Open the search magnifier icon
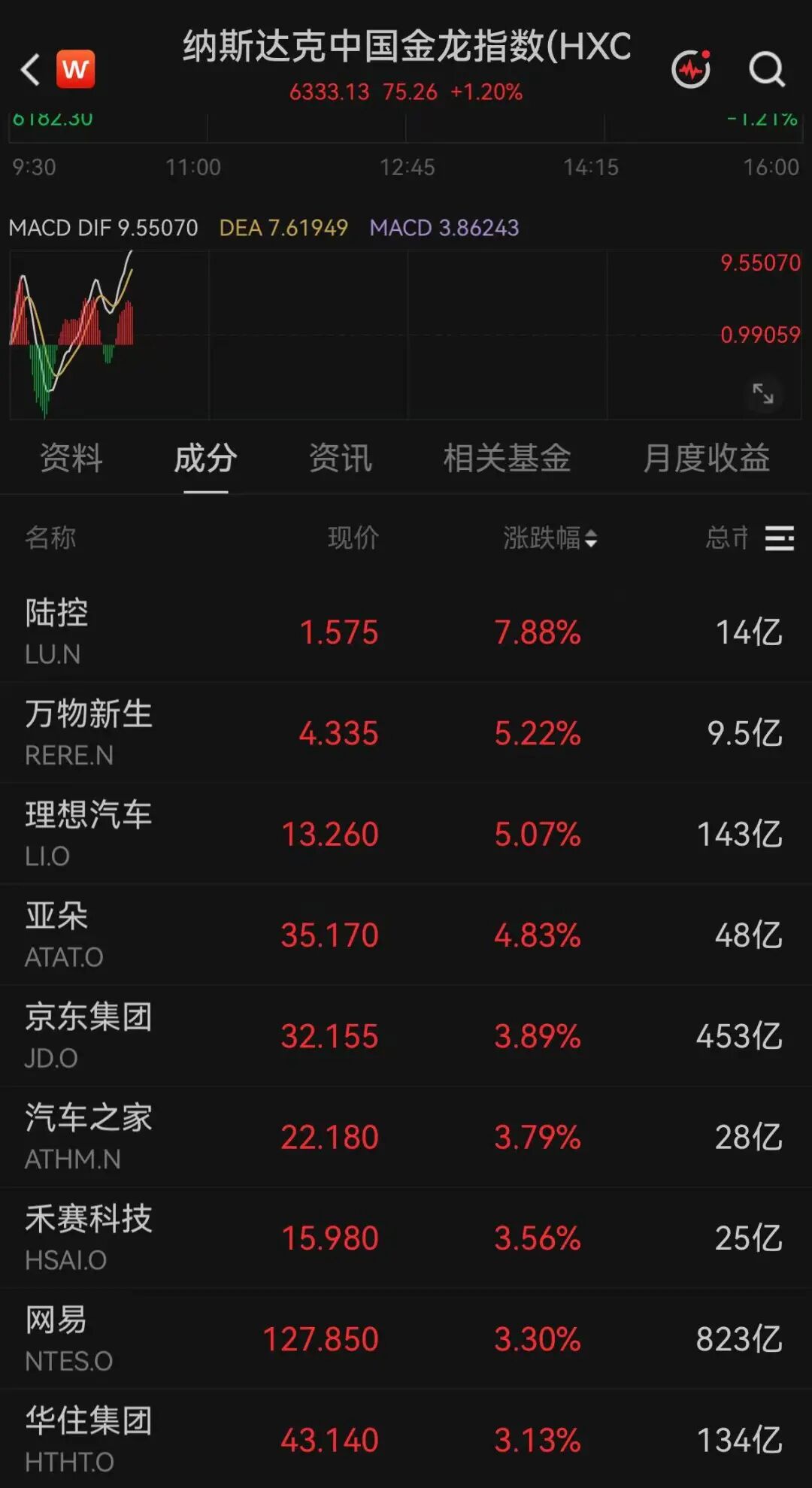 (x=767, y=70)
